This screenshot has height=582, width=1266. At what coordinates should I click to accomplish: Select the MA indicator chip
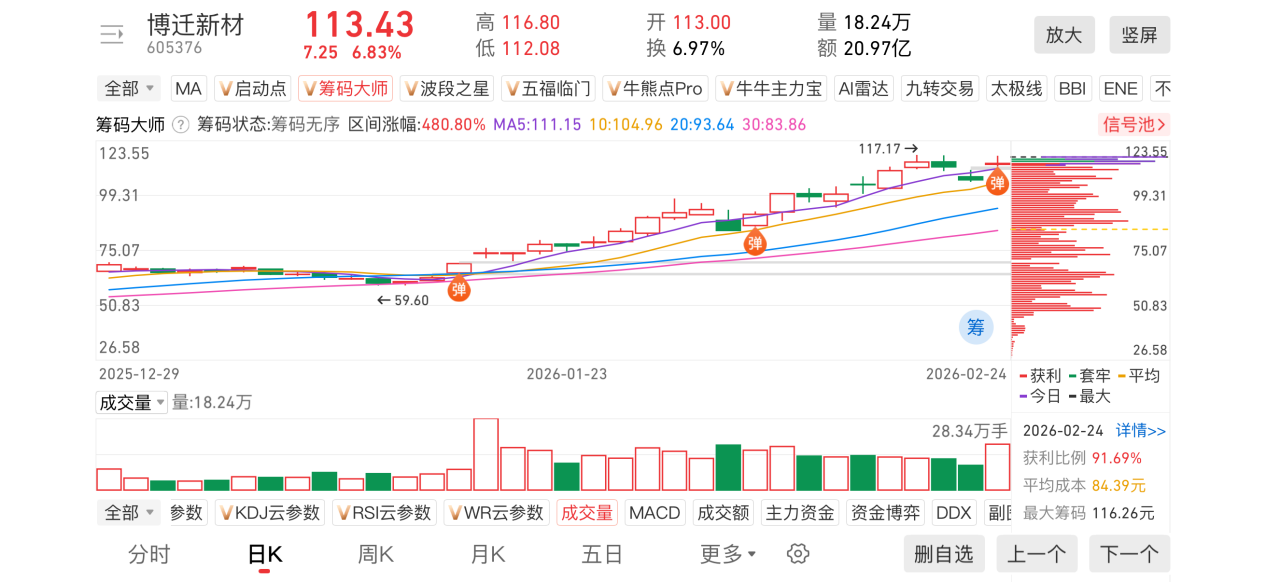pyautogui.click(x=188, y=89)
